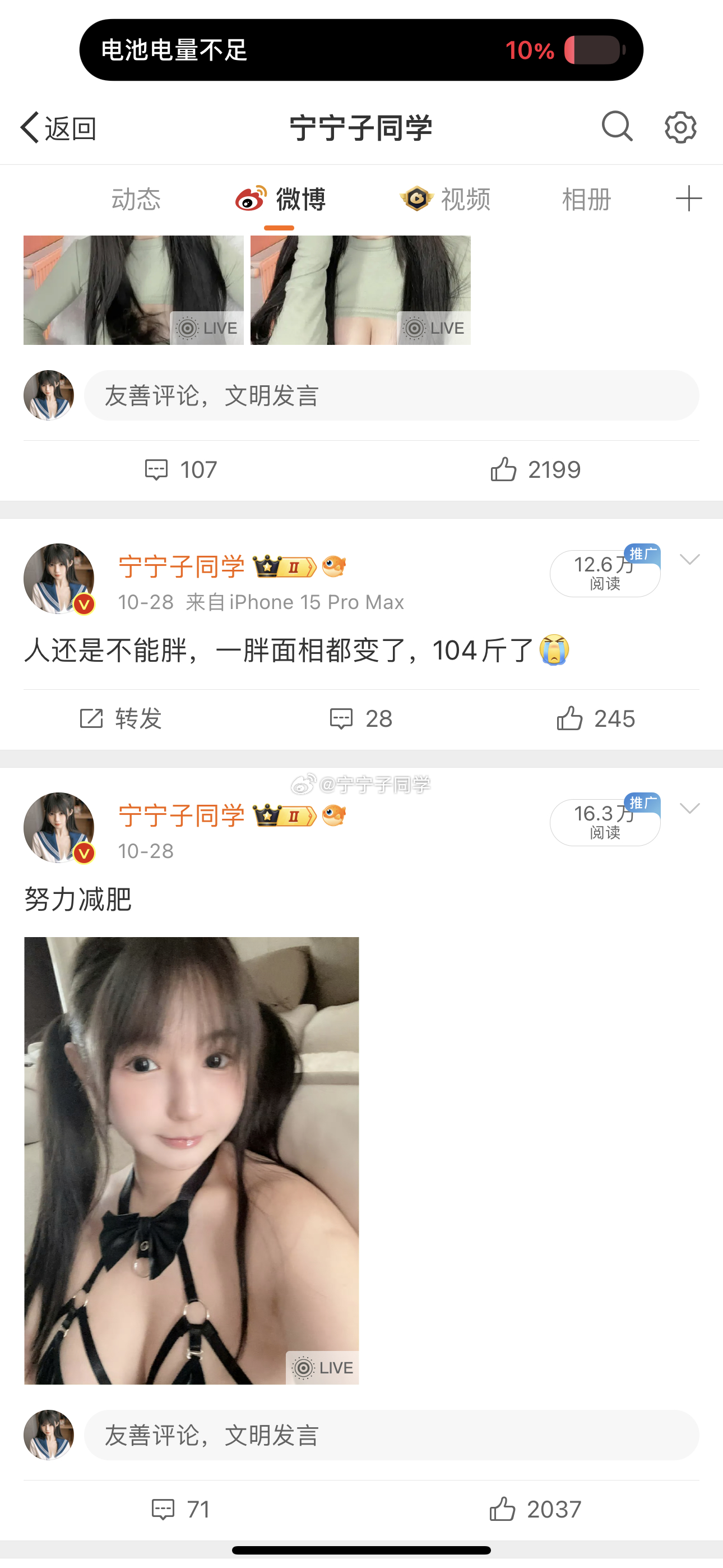This screenshot has width=723, height=1568.
Task: Like the 104斤 post with 245 likes
Action: 596,719
